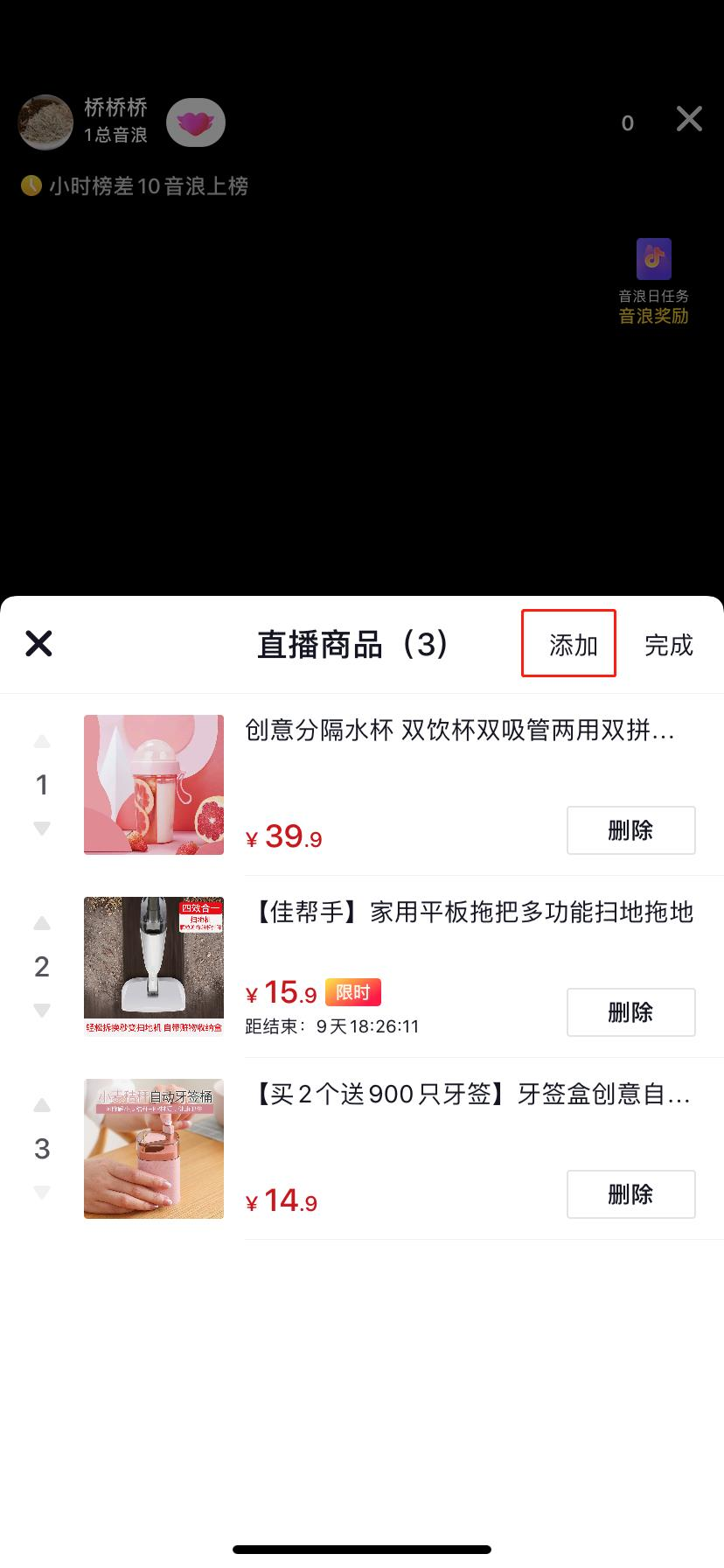Open the 佳帮手 mop product image
724x1568 pixels.
(154, 967)
